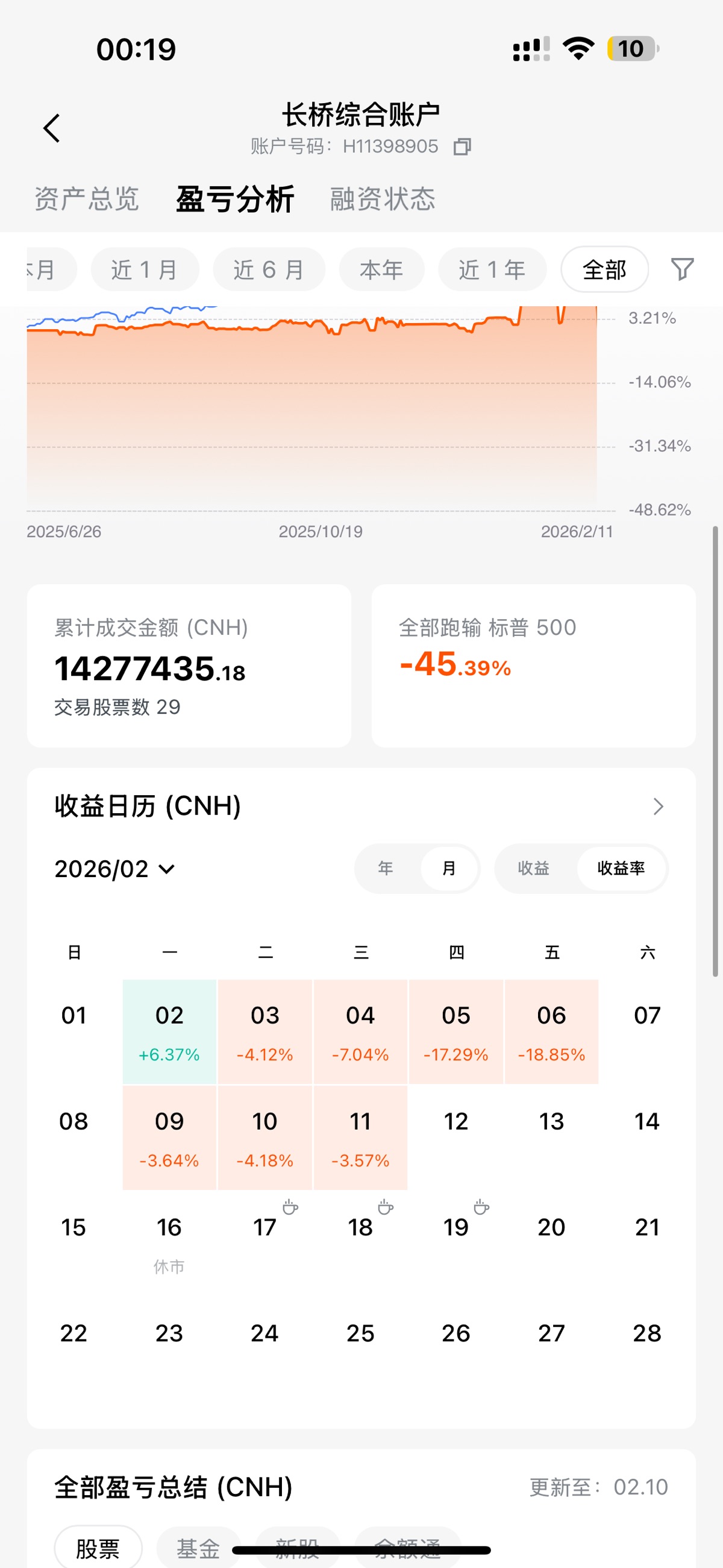
Task: Open 收益日历 details via chevron
Action: (x=658, y=807)
